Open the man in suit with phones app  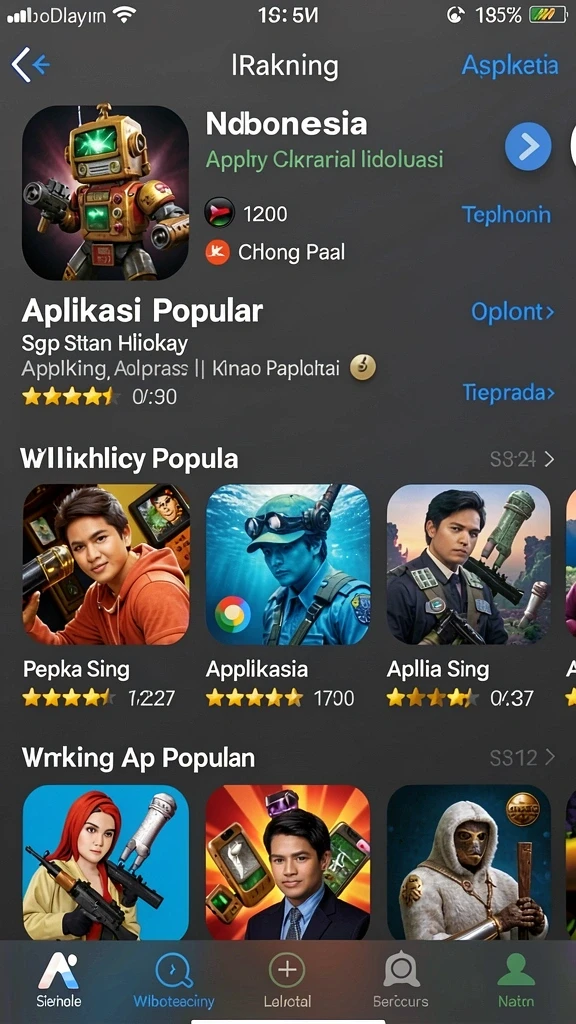pyautogui.click(x=287, y=862)
